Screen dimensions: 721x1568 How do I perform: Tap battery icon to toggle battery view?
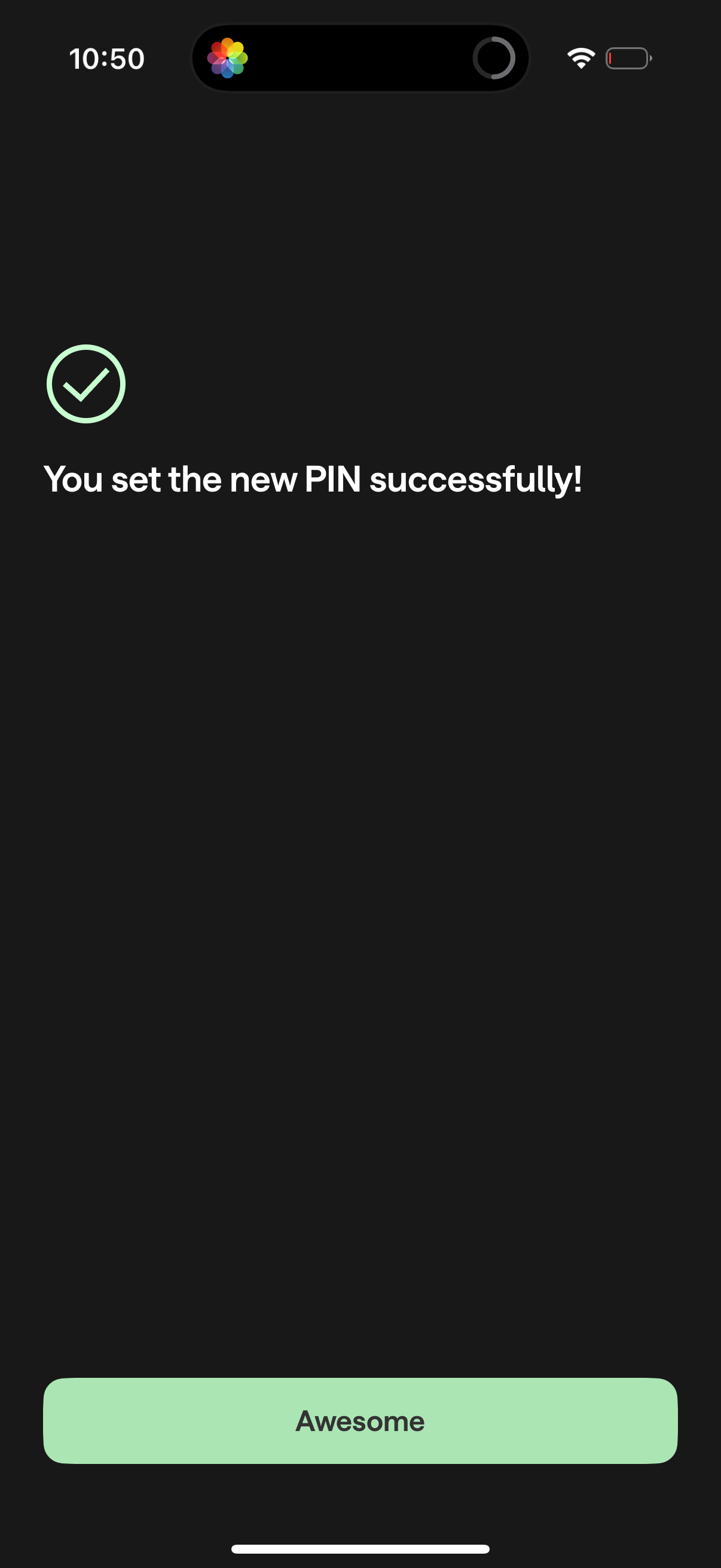click(628, 58)
